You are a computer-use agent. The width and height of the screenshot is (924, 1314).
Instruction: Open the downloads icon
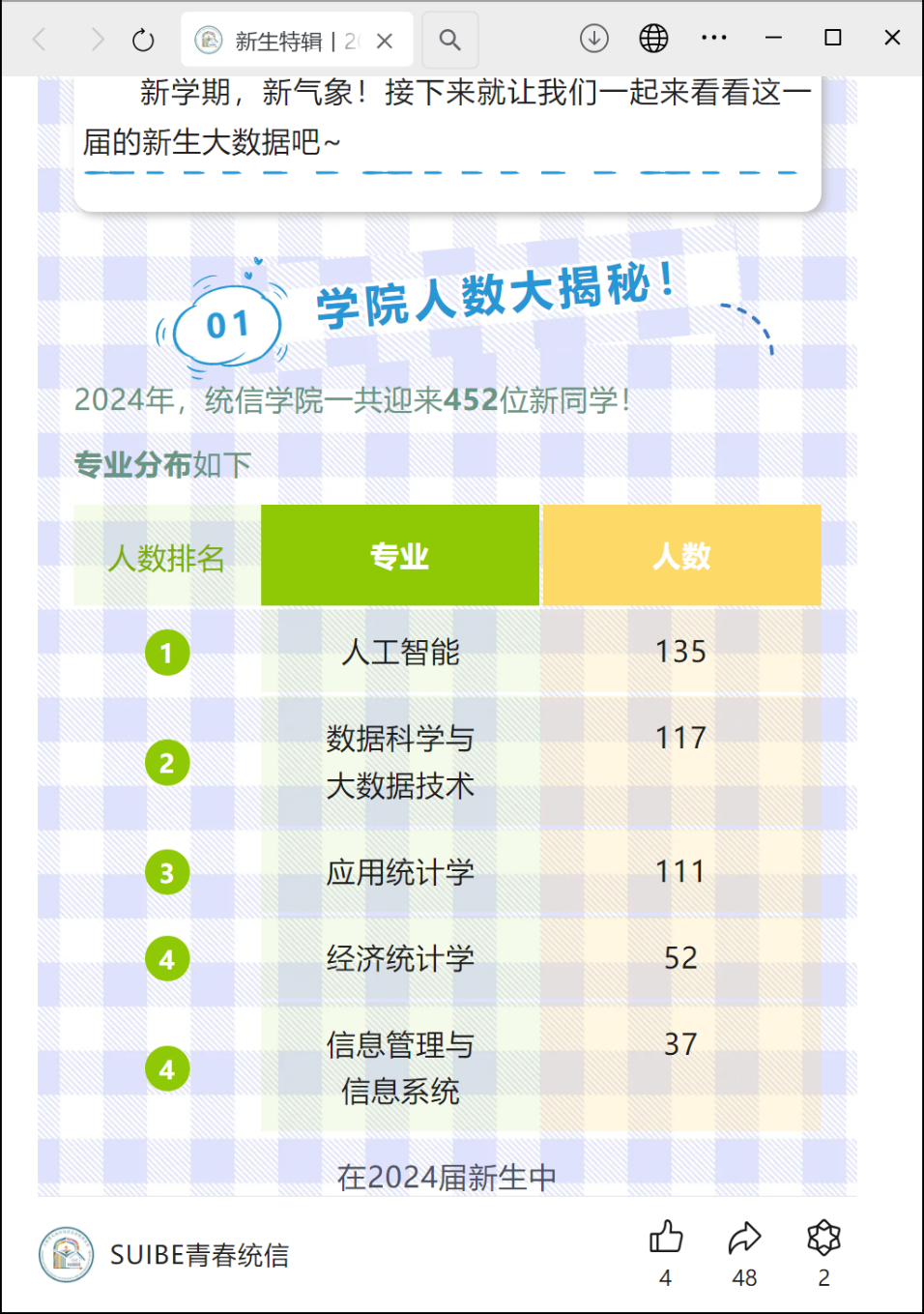593,39
